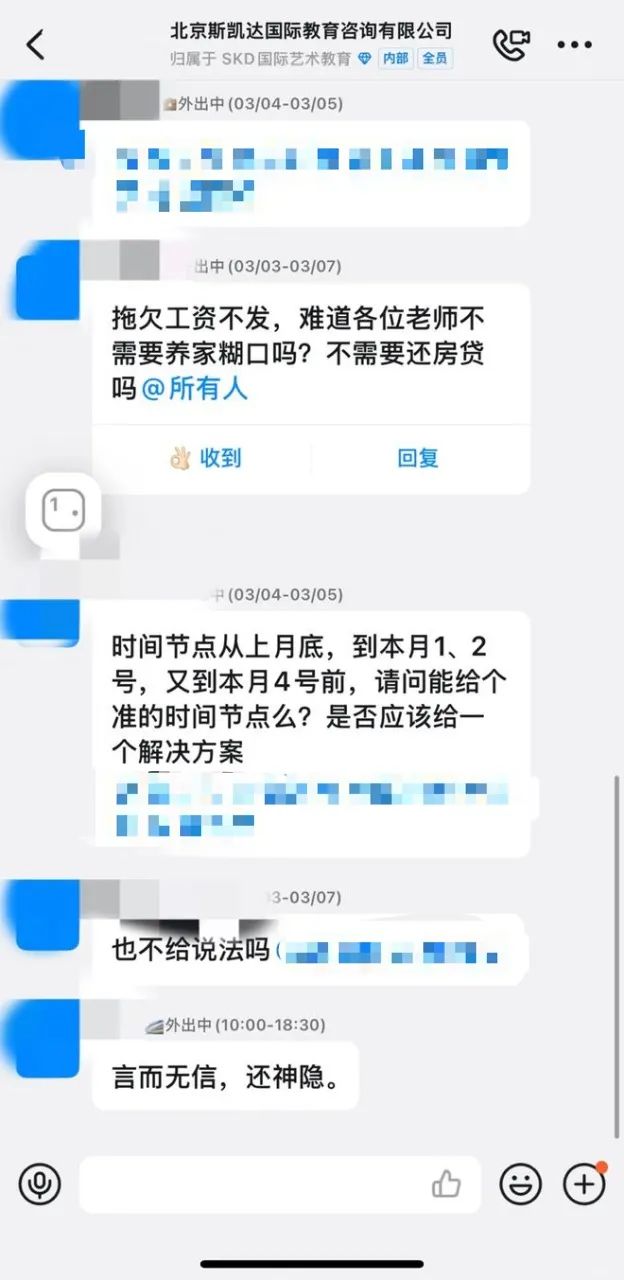Tap 回复 to reply to the message
The width and height of the screenshot is (624, 1280).
tap(418, 458)
